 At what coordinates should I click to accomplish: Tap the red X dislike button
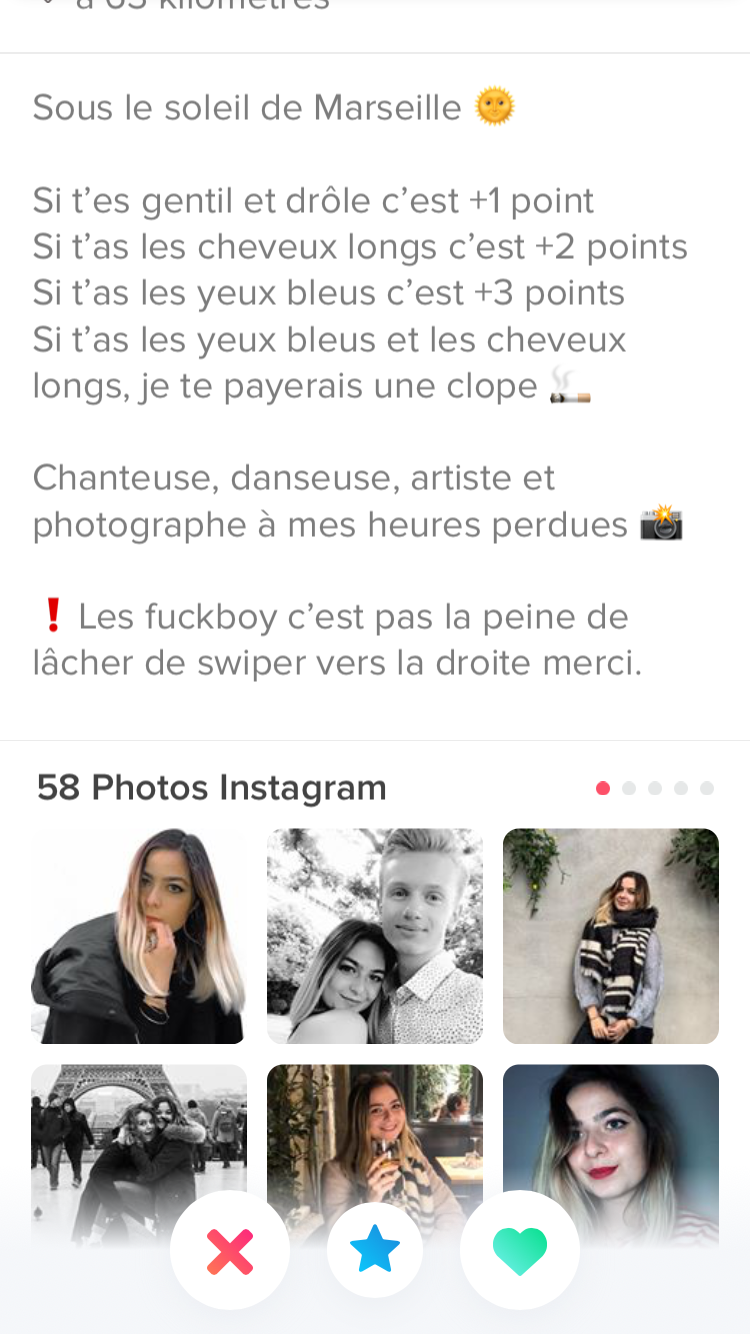click(230, 1250)
